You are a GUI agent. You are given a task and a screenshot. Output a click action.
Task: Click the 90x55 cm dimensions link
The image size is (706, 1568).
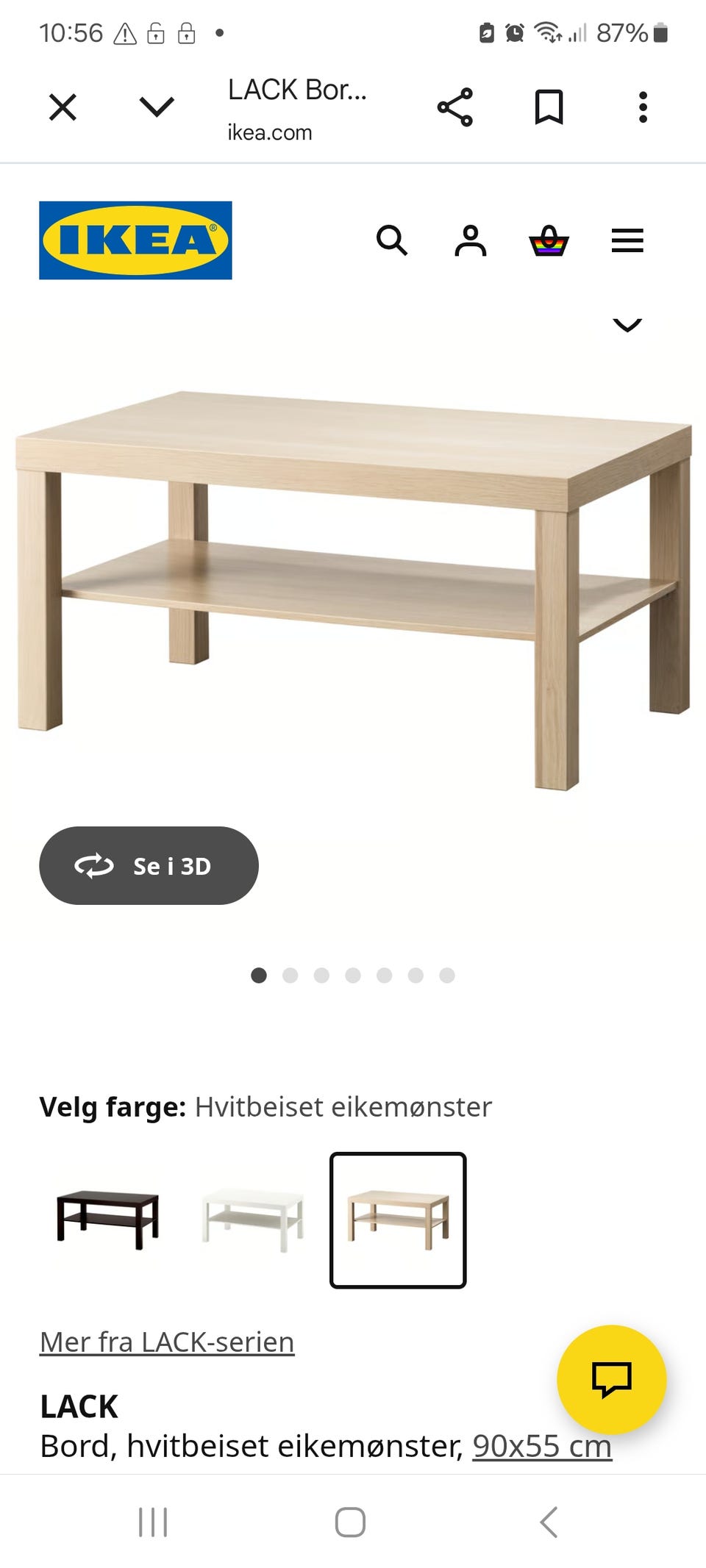pyautogui.click(x=543, y=1445)
